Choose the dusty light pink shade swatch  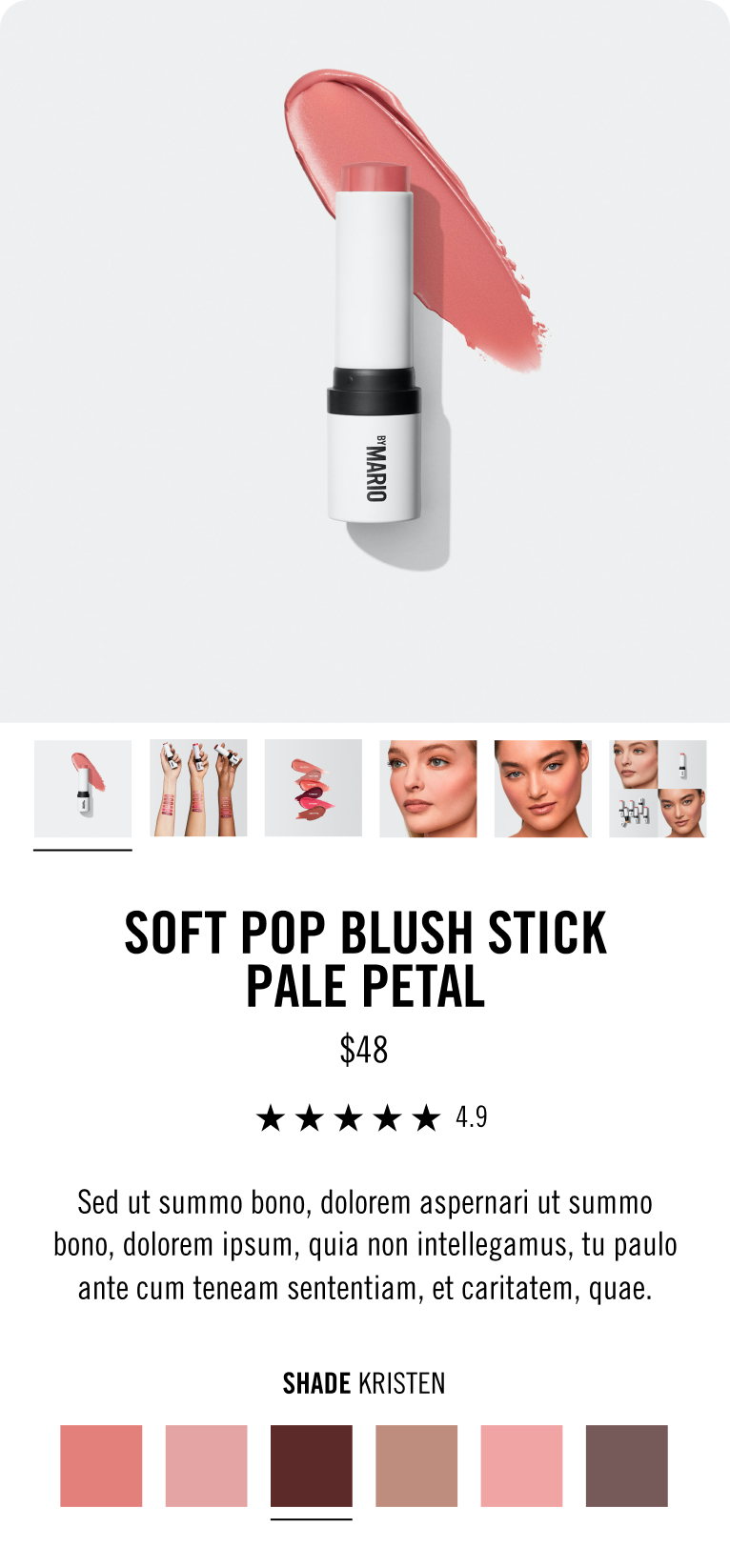[206, 1465]
